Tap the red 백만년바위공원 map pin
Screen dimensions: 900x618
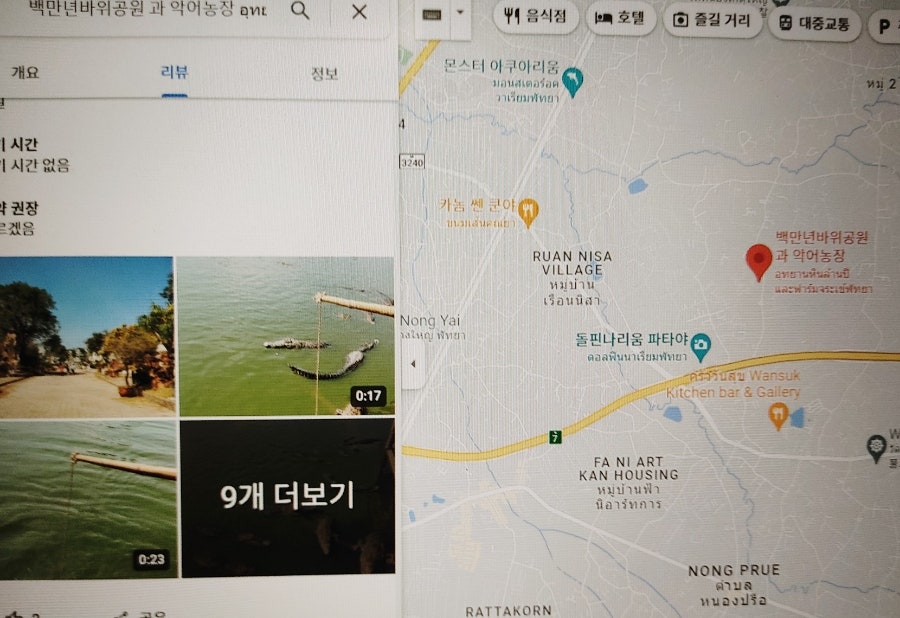point(758,261)
